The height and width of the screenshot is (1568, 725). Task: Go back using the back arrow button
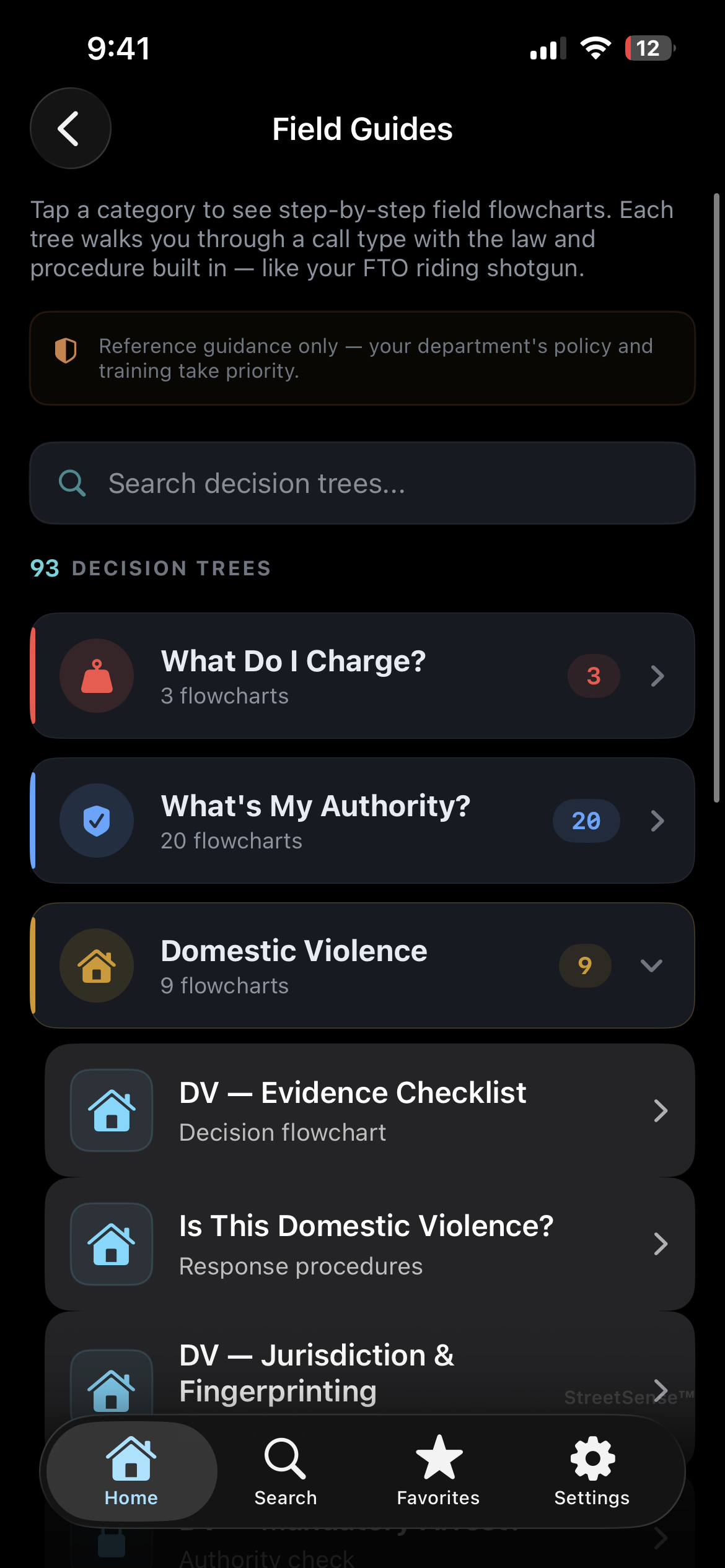(x=70, y=128)
